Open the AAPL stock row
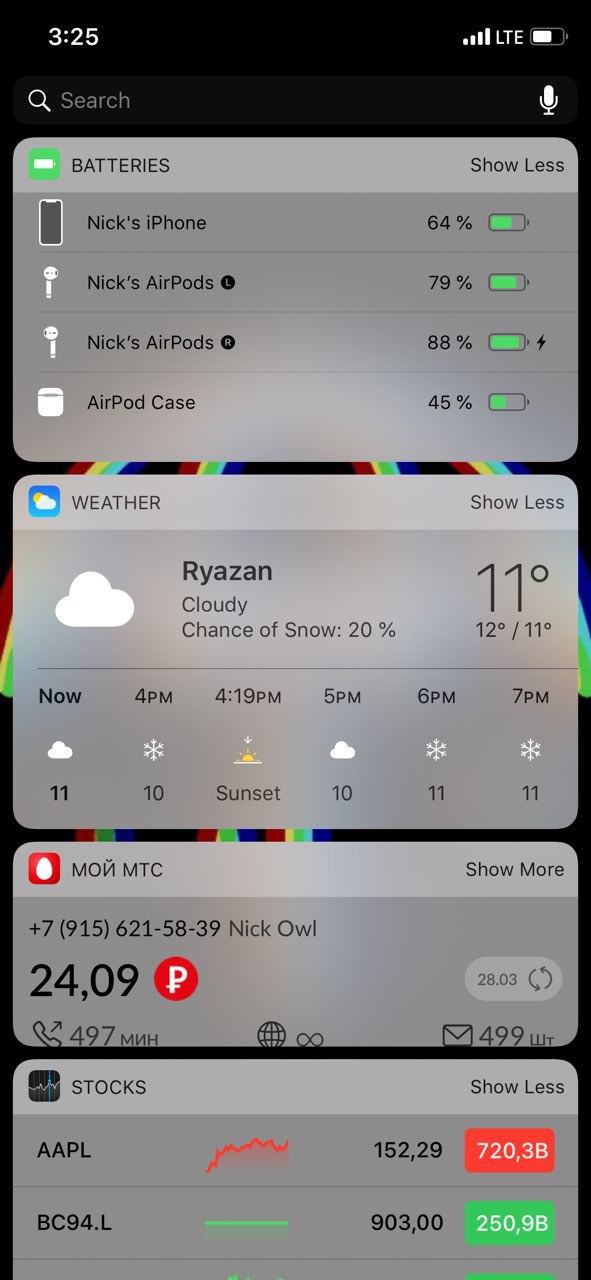591x1280 pixels. click(295, 1151)
